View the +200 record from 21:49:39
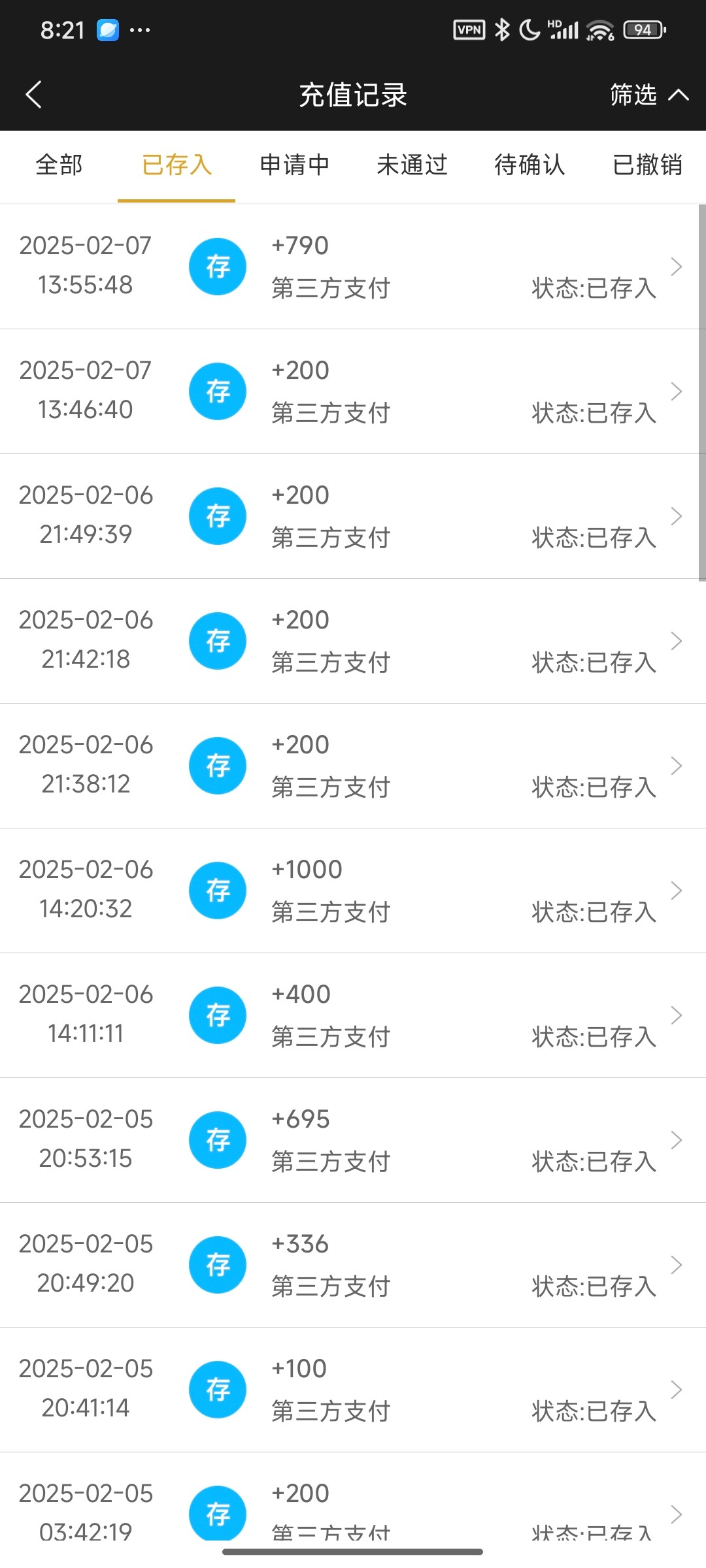The height and width of the screenshot is (1568, 706). (353, 516)
